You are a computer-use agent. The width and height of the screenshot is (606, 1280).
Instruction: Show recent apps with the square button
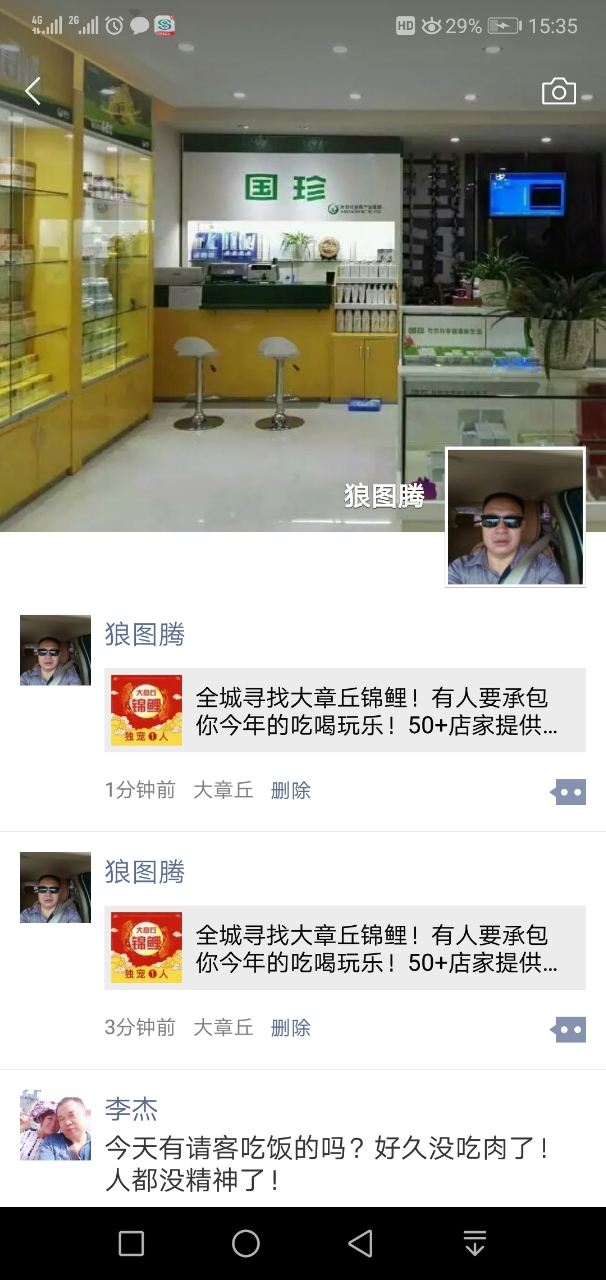[x=131, y=1243]
